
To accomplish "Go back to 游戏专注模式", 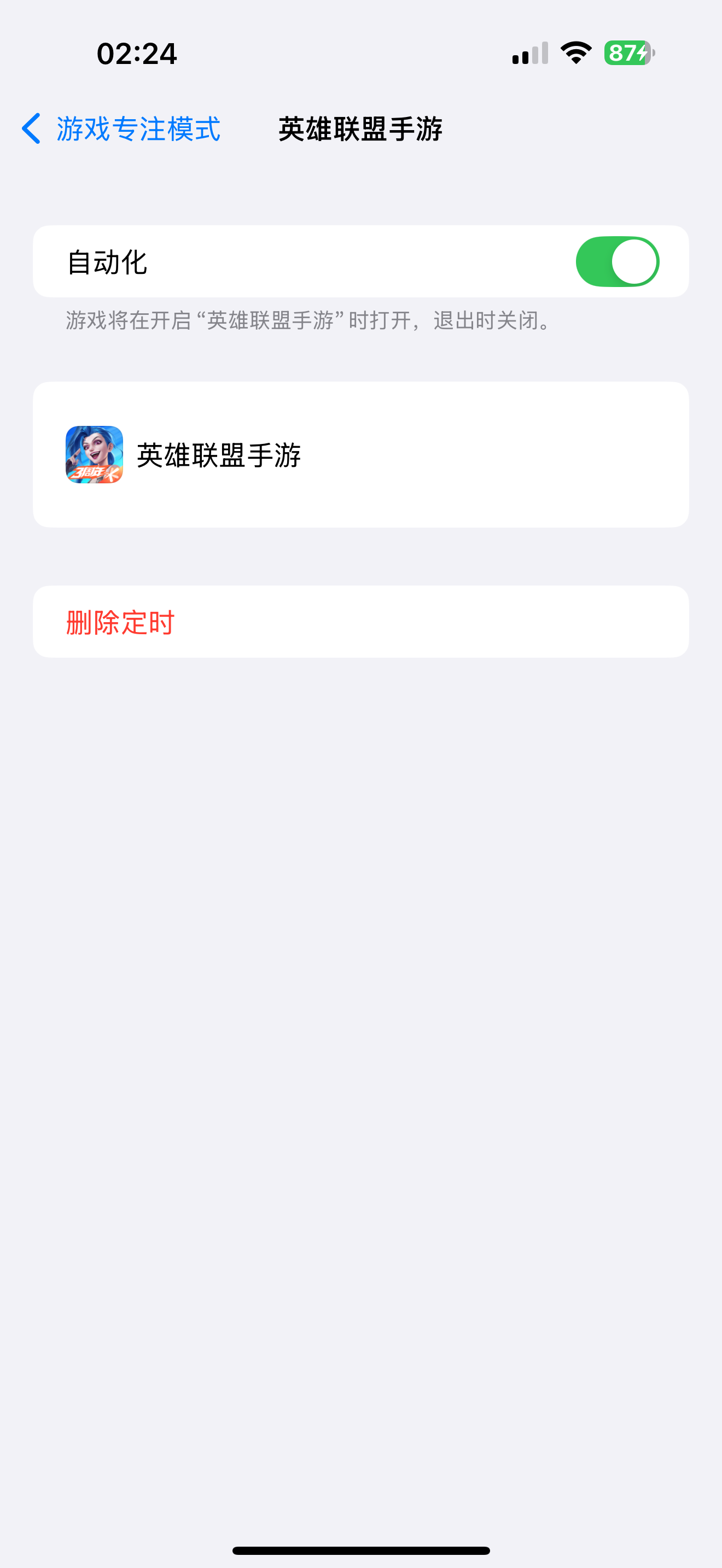I will [x=120, y=129].
